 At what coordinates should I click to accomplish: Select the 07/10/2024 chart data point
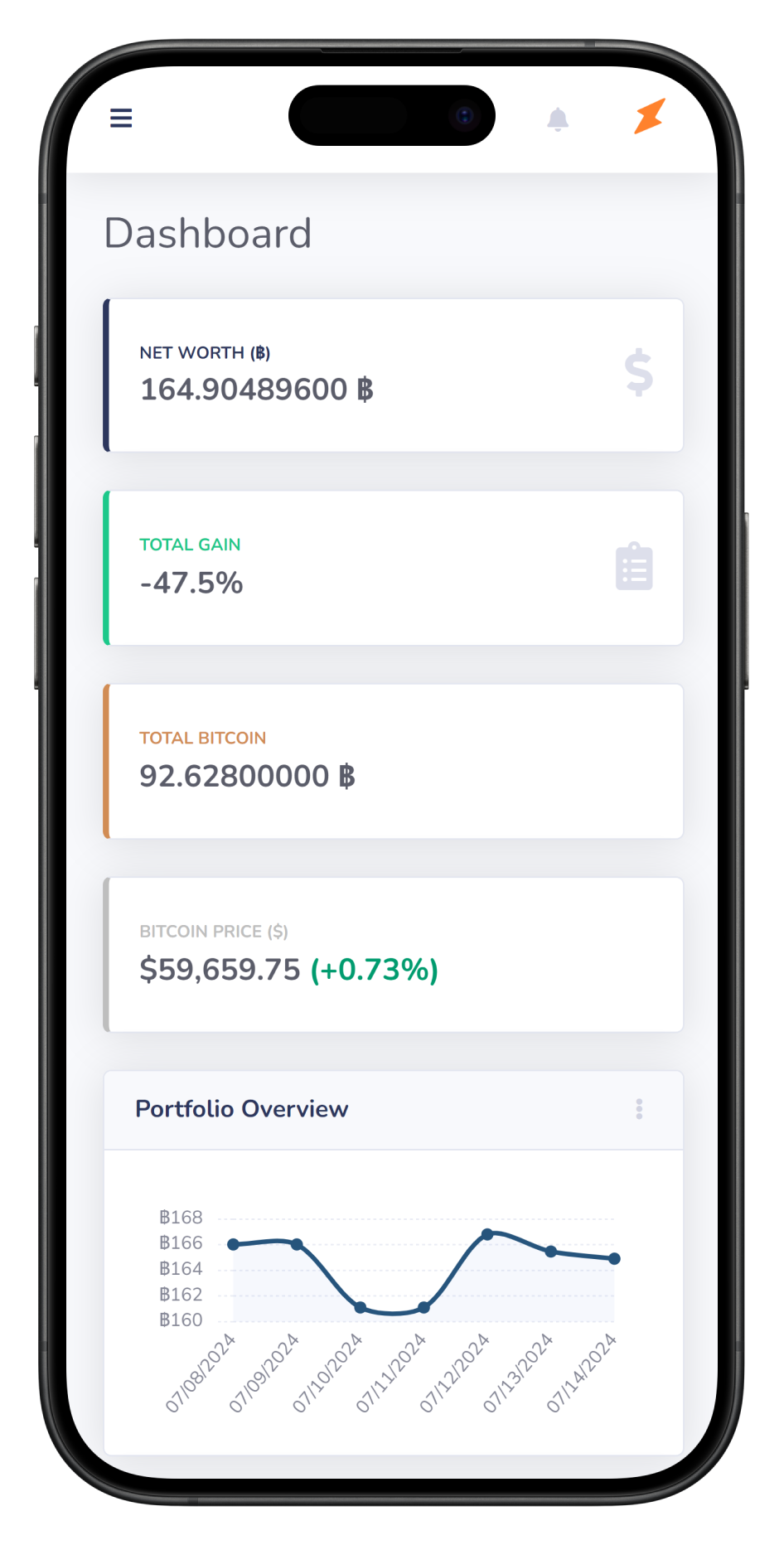pyautogui.click(x=361, y=1307)
